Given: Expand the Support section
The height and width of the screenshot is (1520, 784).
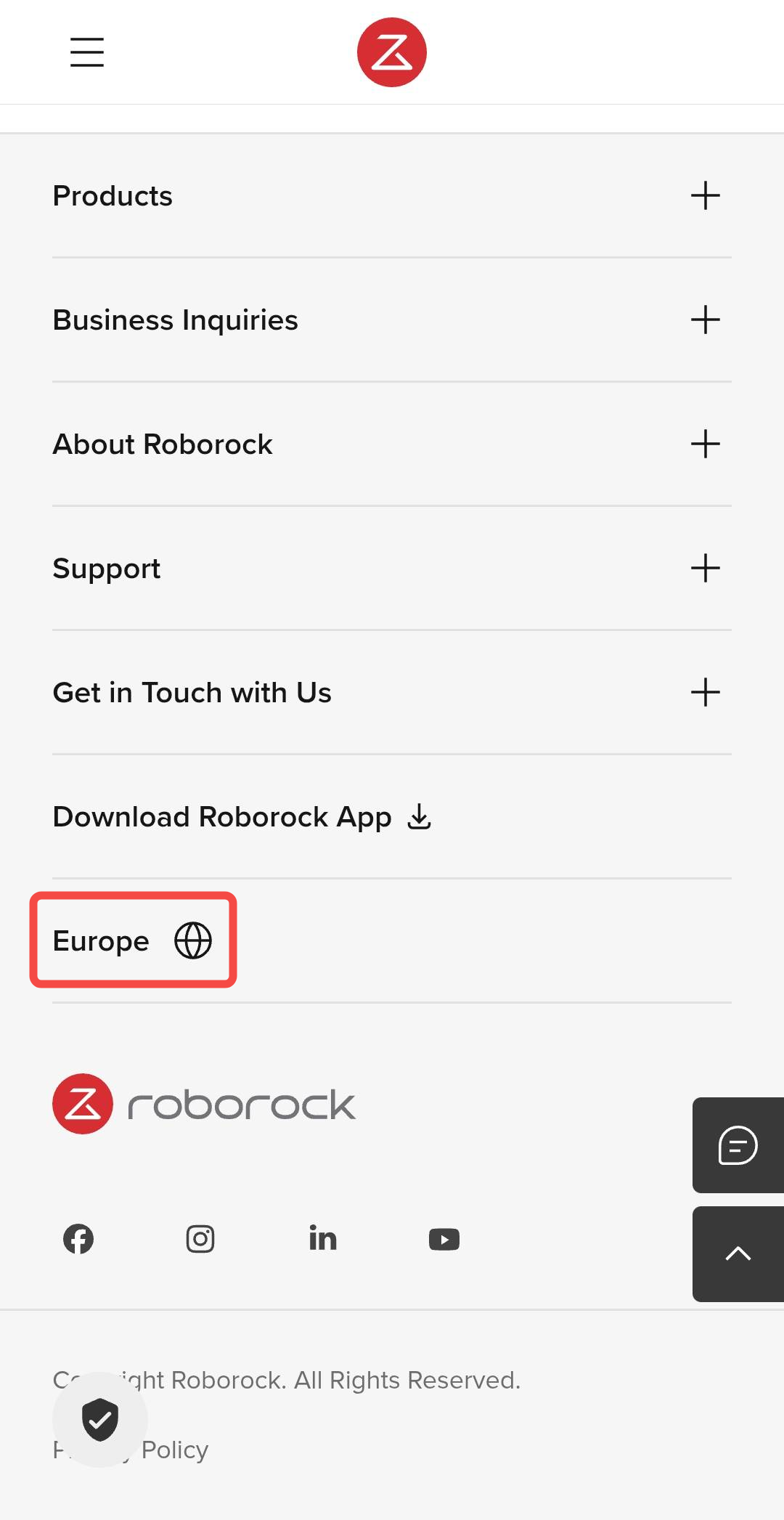Looking at the screenshot, I should [392, 569].
